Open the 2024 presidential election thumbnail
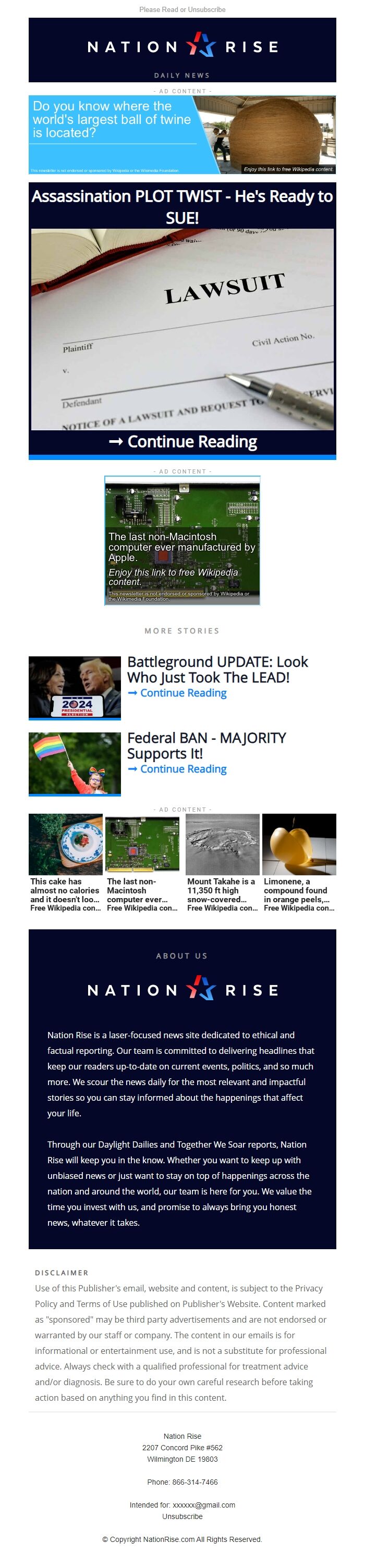Viewport: 365px width, 1568px height. coord(75,687)
